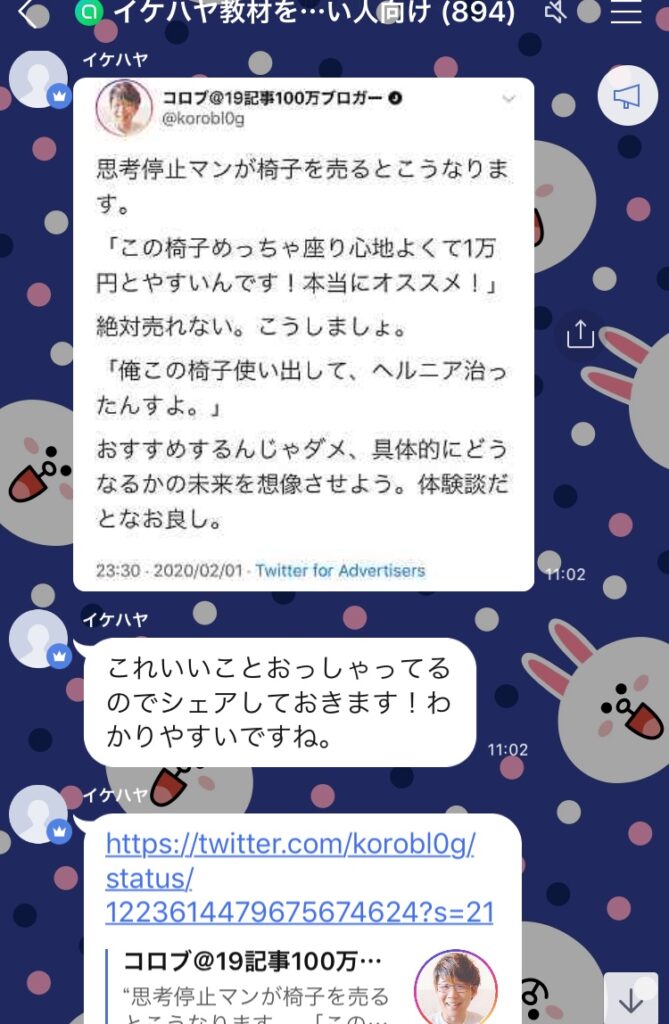Screen dimensions: 669x1024
Task: Open the twitter.com/korobl0g status link
Action: (x=298, y=878)
